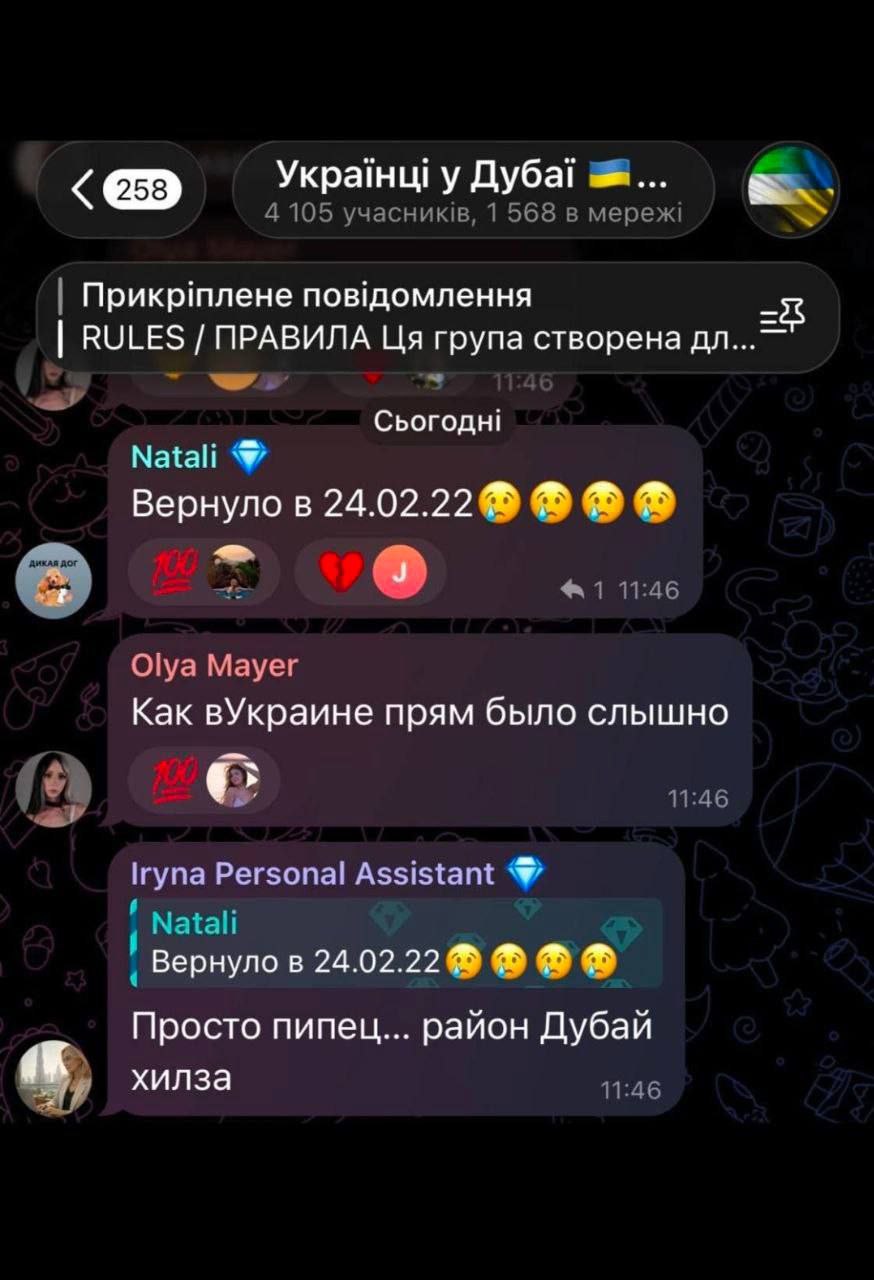Image resolution: width=874 pixels, height=1280 pixels.
Task: Go back to the chat list
Action: point(120,189)
